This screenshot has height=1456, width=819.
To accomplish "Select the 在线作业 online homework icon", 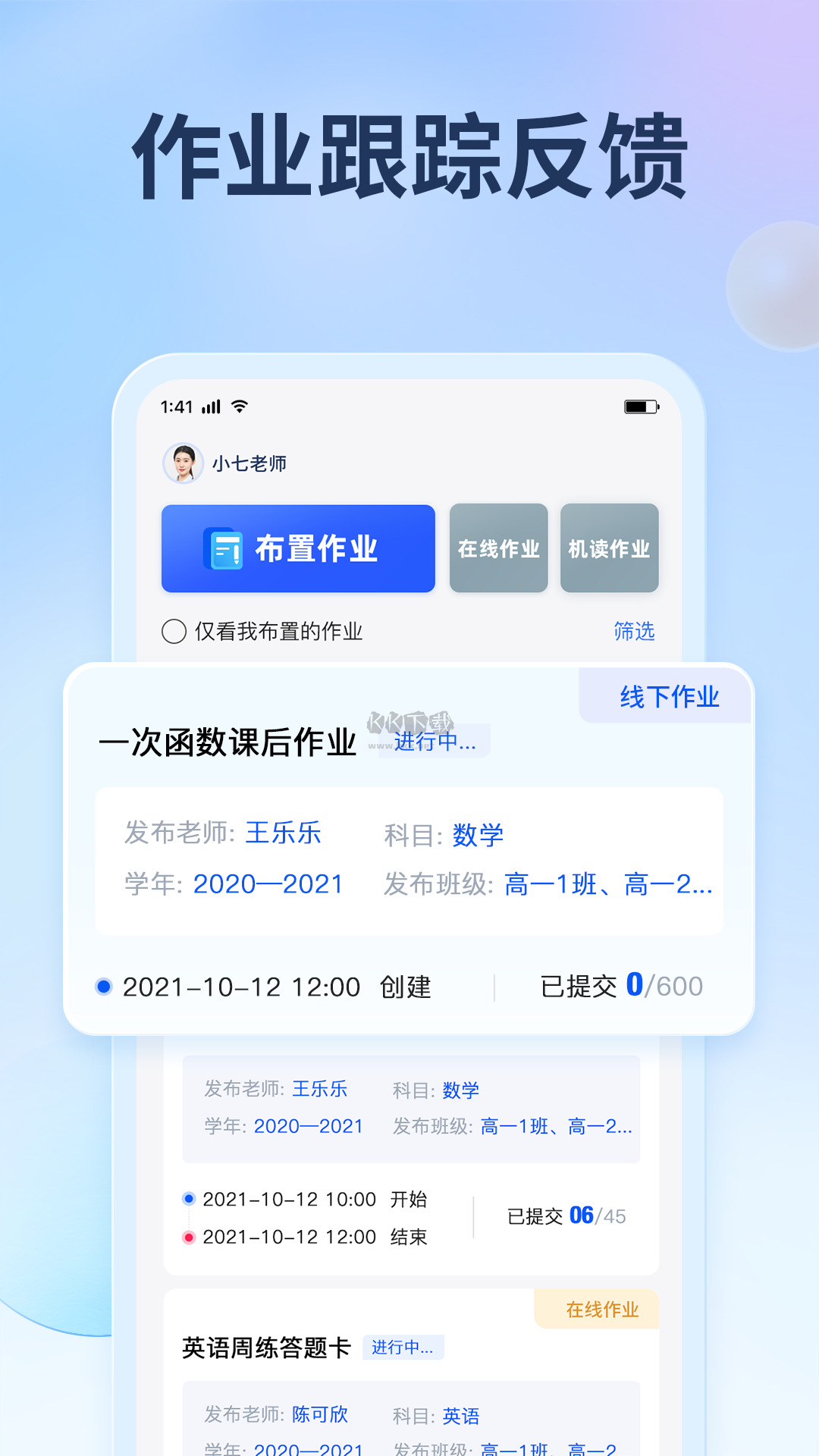I will pyautogui.click(x=498, y=548).
